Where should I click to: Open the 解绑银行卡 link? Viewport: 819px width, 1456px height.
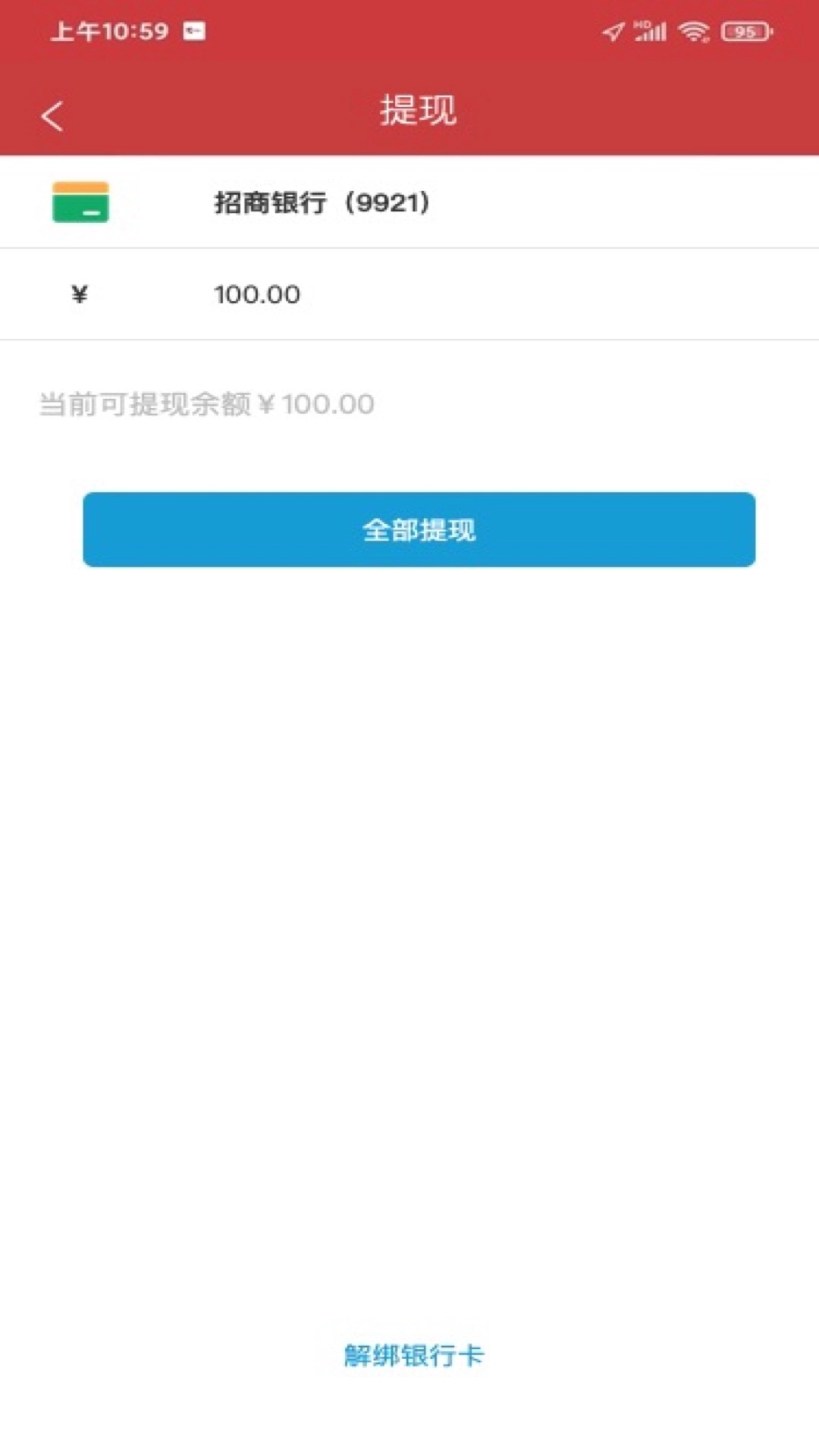pos(413,1354)
